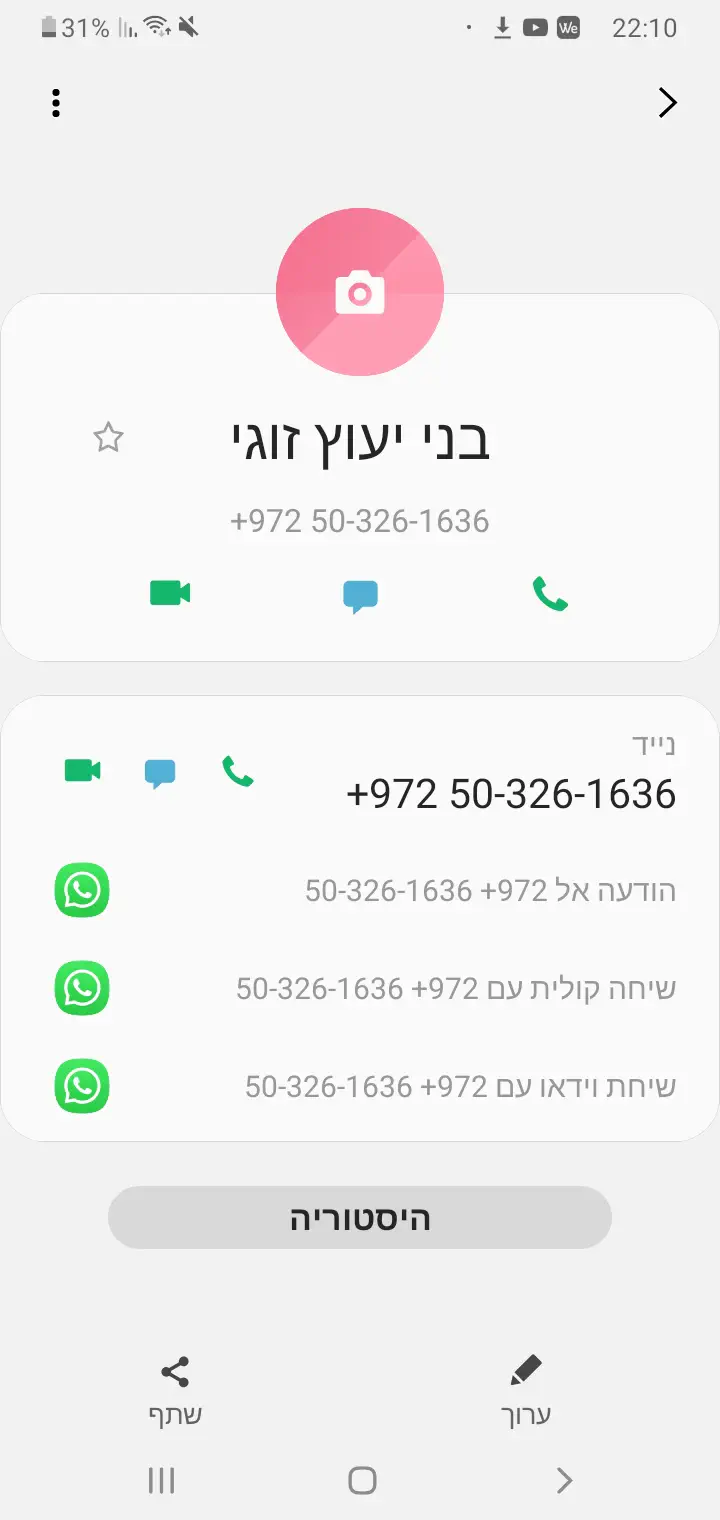The height and width of the screenshot is (1520, 720).
Task: Open the היסטוריה button
Action: pyautogui.click(x=360, y=1218)
